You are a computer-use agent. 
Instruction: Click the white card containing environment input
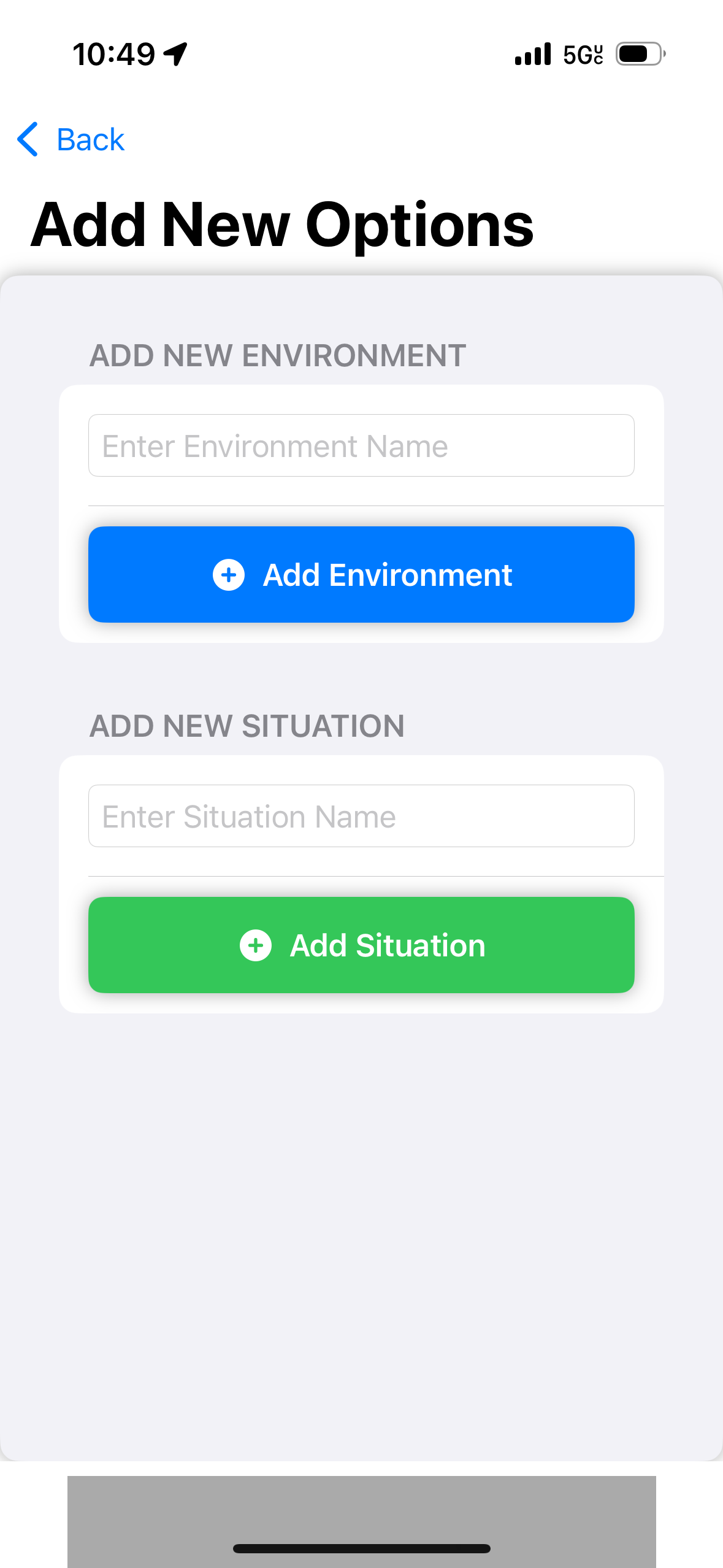click(x=361, y=512)
